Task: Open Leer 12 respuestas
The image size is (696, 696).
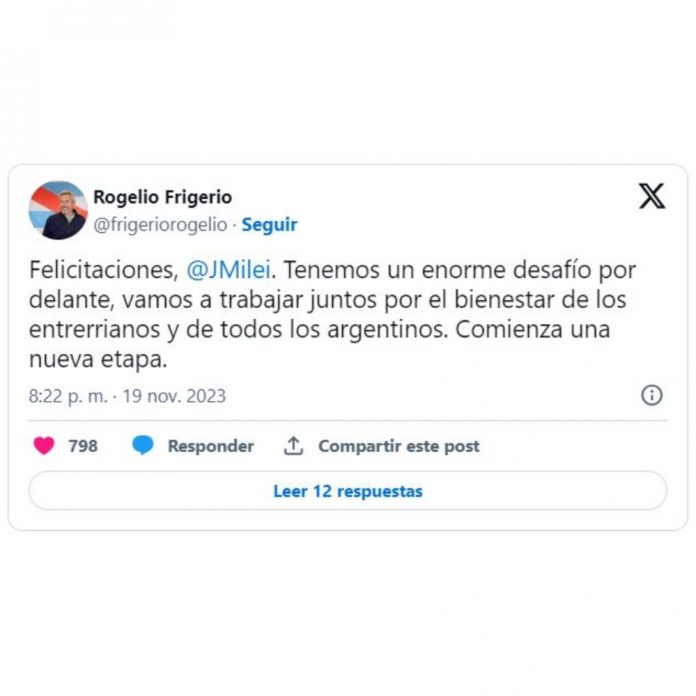Action: pos(347,491)
